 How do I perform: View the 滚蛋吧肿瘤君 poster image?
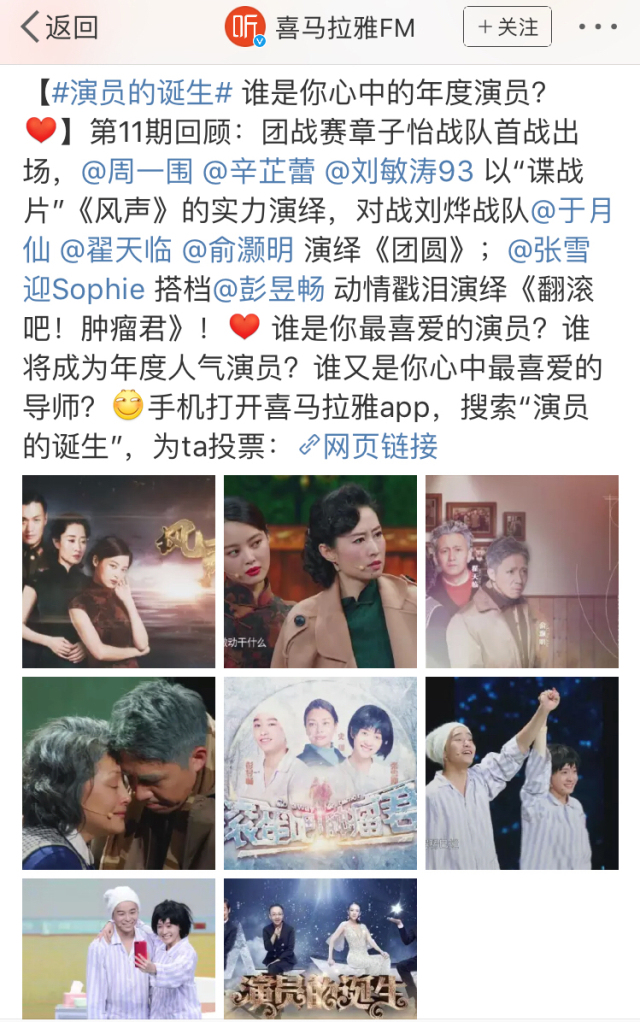pyautogui.click(x=320, y=772)
